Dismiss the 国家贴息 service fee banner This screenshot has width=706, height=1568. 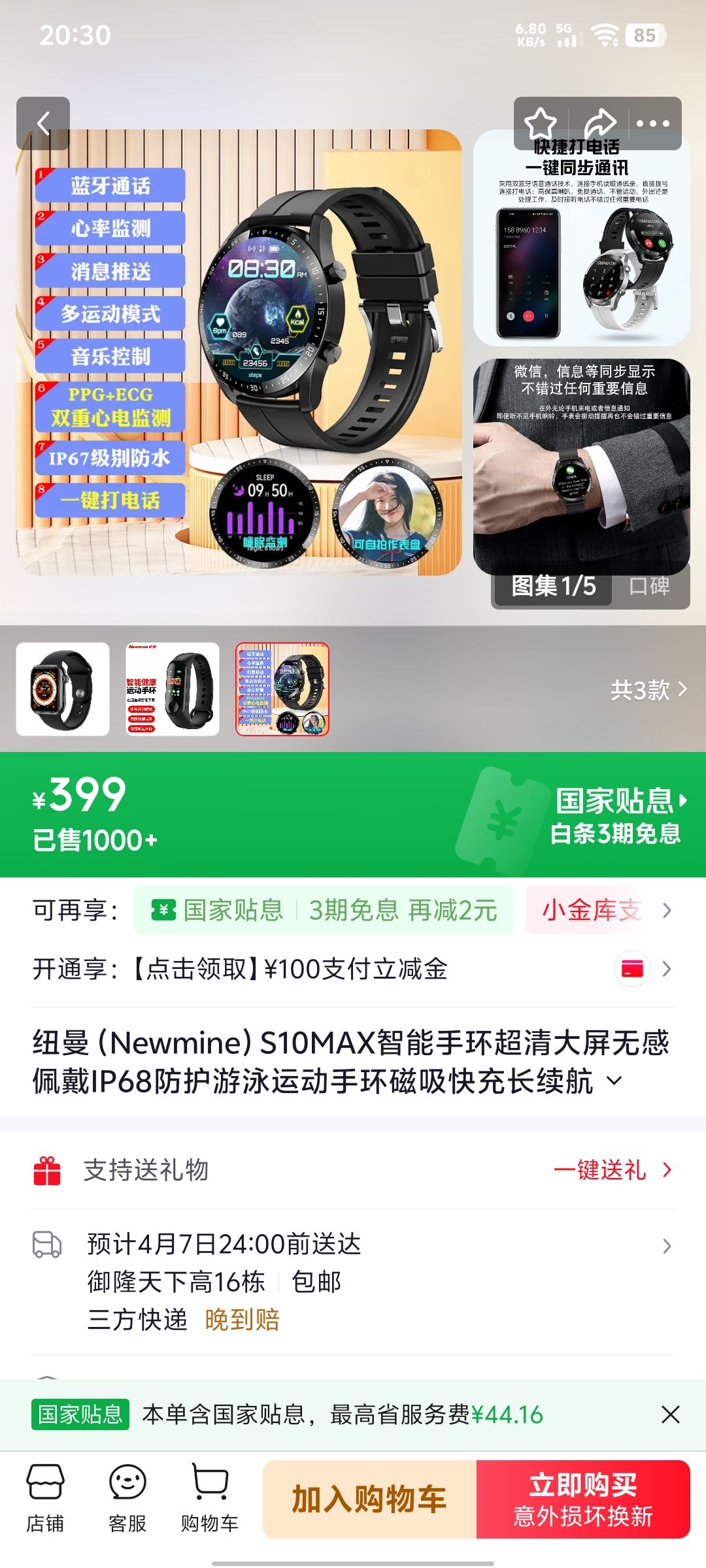(x=670, y=1414)
